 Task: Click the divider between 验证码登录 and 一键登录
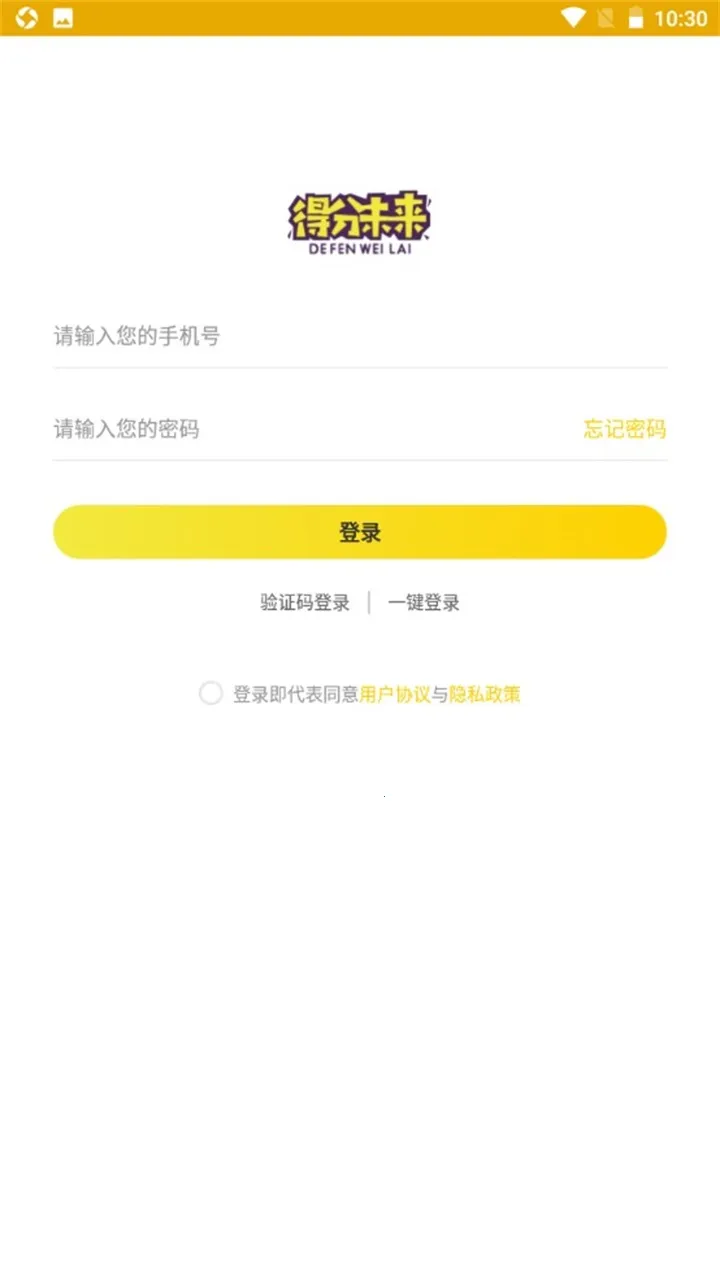click(x=367, y=603)
